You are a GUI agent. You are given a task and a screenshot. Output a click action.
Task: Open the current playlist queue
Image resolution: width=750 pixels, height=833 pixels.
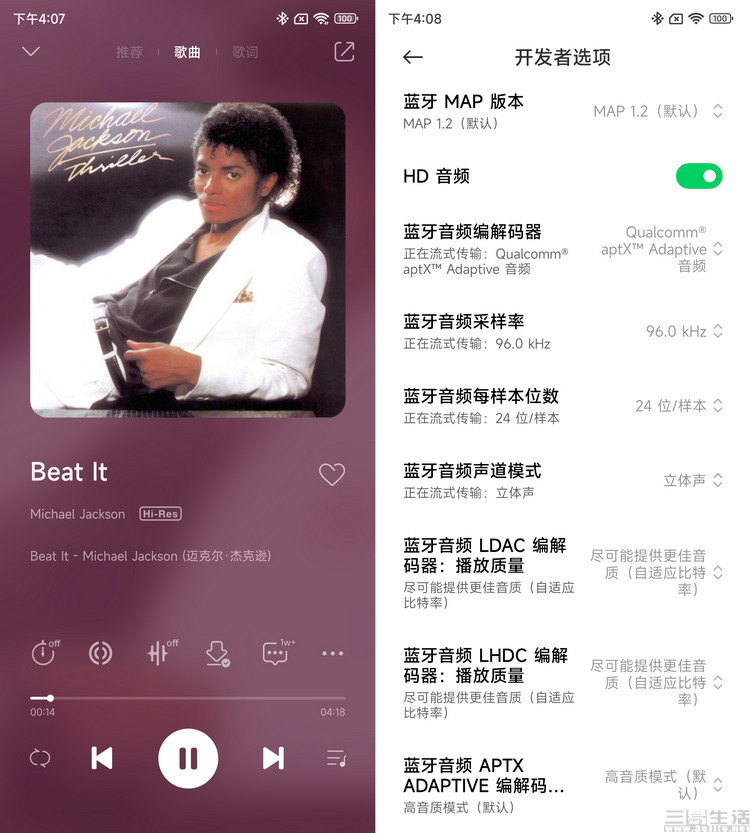pyautogui.click(x=336, y=758)
